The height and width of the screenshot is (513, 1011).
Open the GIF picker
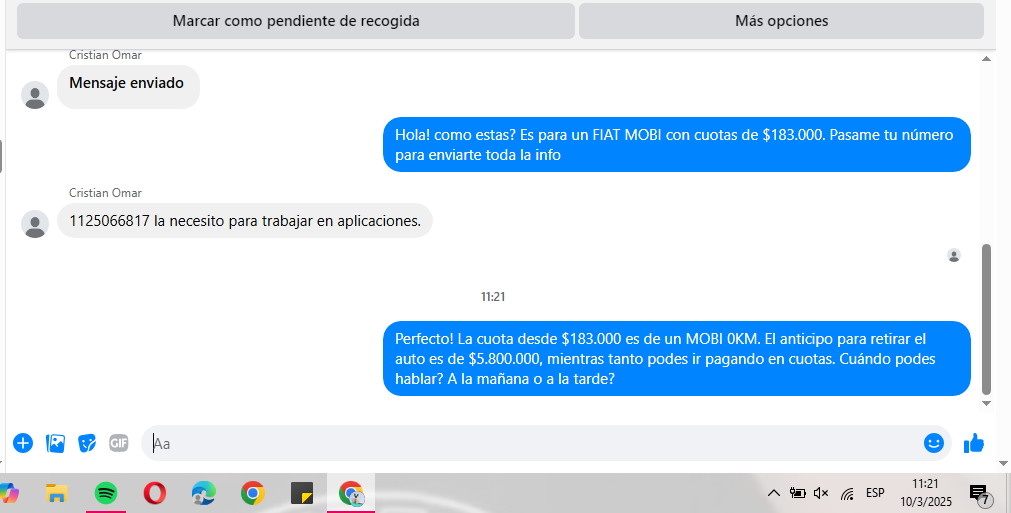[x=119, y=443]
